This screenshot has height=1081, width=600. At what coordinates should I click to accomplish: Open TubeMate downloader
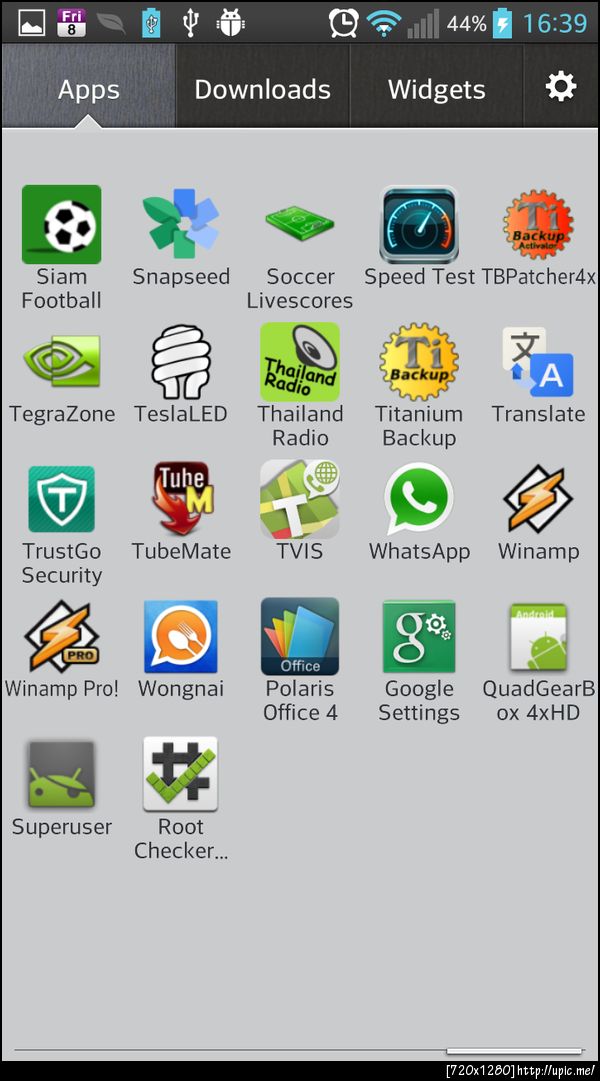pos(181,499)
